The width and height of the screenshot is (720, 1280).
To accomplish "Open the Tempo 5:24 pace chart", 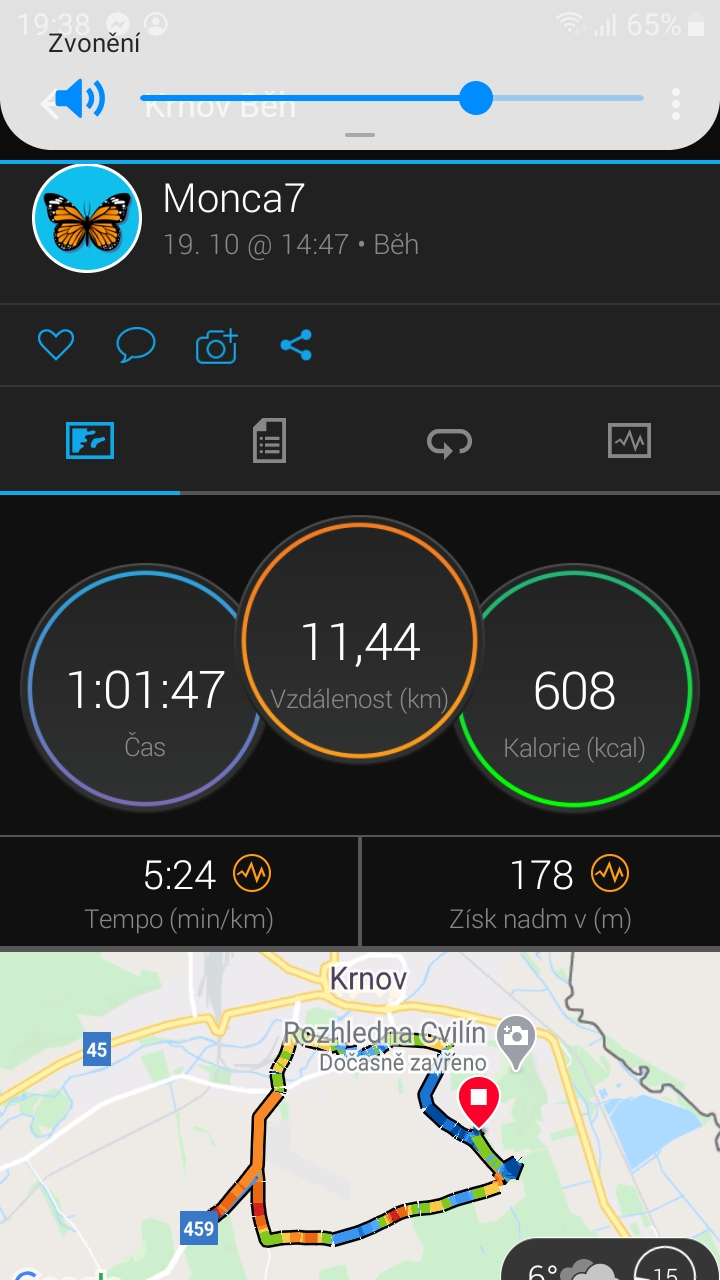I will point(180,892).
